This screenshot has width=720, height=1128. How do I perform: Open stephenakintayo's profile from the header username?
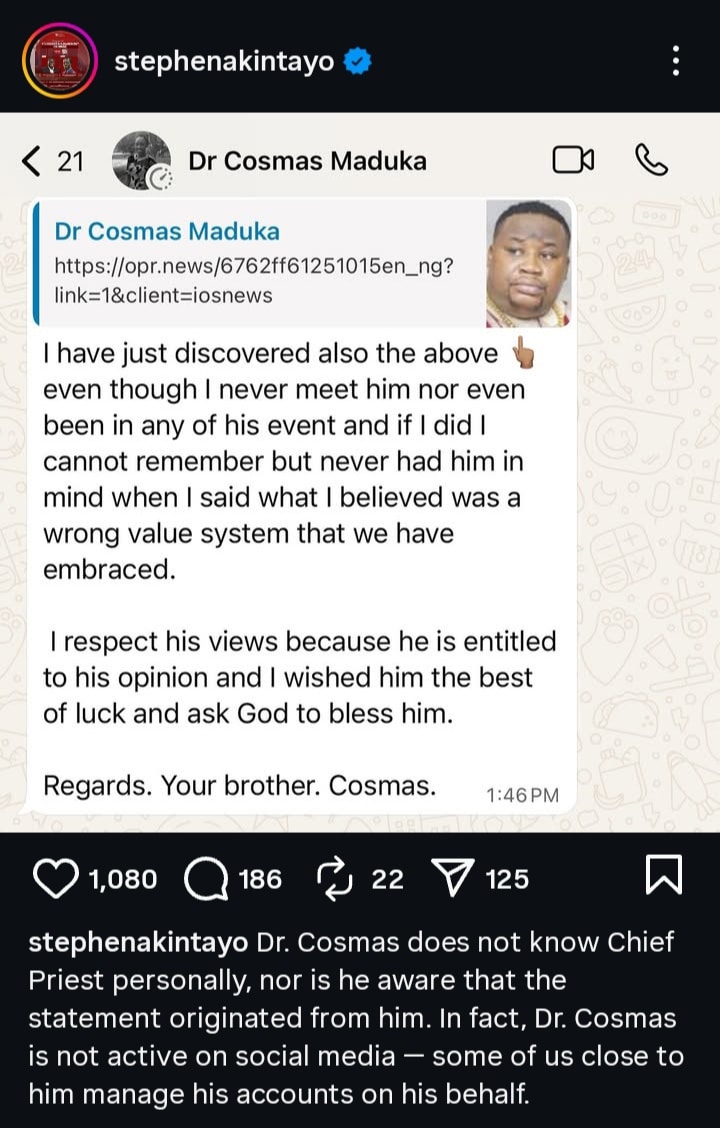point(223,63)
